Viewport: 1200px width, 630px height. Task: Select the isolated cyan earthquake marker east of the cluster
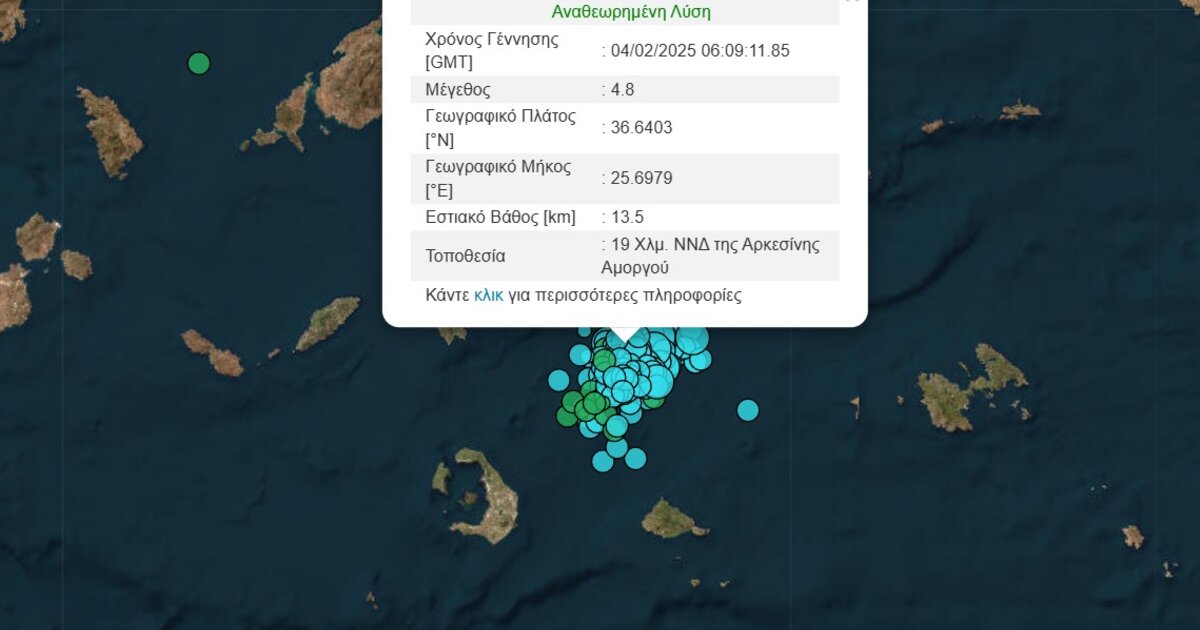[748, 410]
